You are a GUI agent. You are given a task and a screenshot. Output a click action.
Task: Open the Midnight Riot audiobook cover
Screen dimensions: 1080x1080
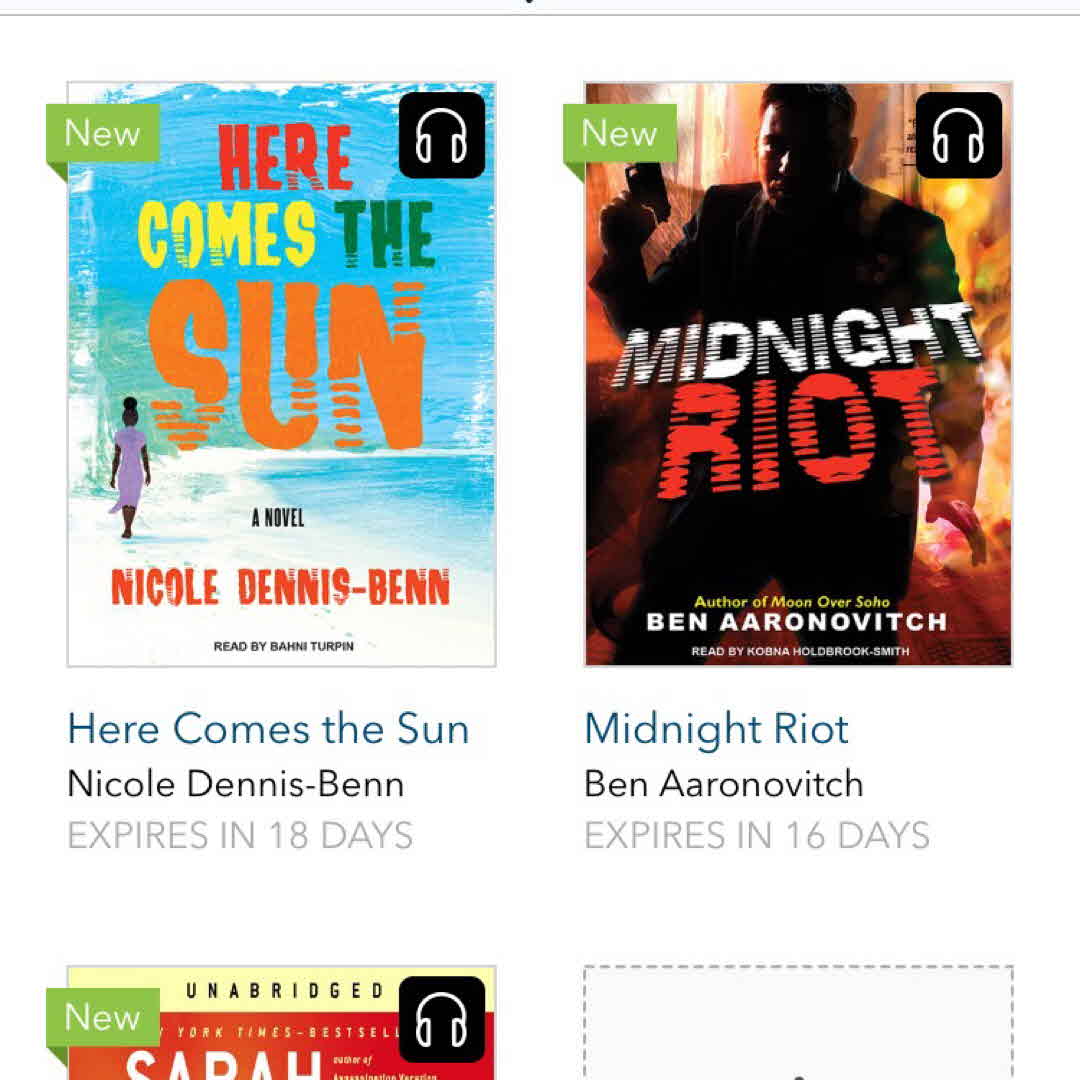798,375
